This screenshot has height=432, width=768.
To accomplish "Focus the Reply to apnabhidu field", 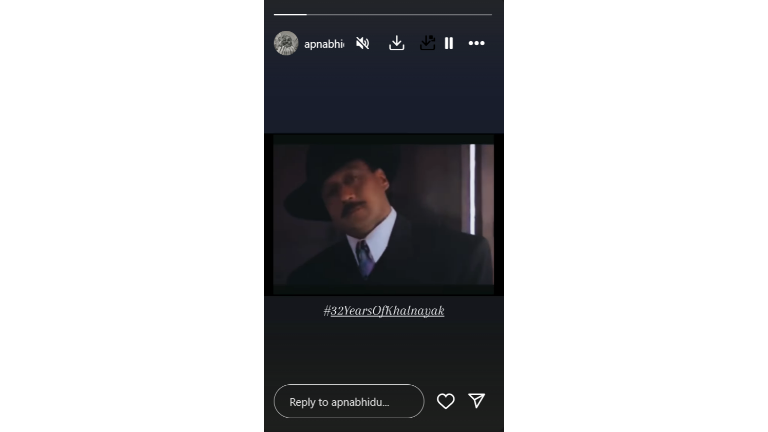I will (348, 402).
